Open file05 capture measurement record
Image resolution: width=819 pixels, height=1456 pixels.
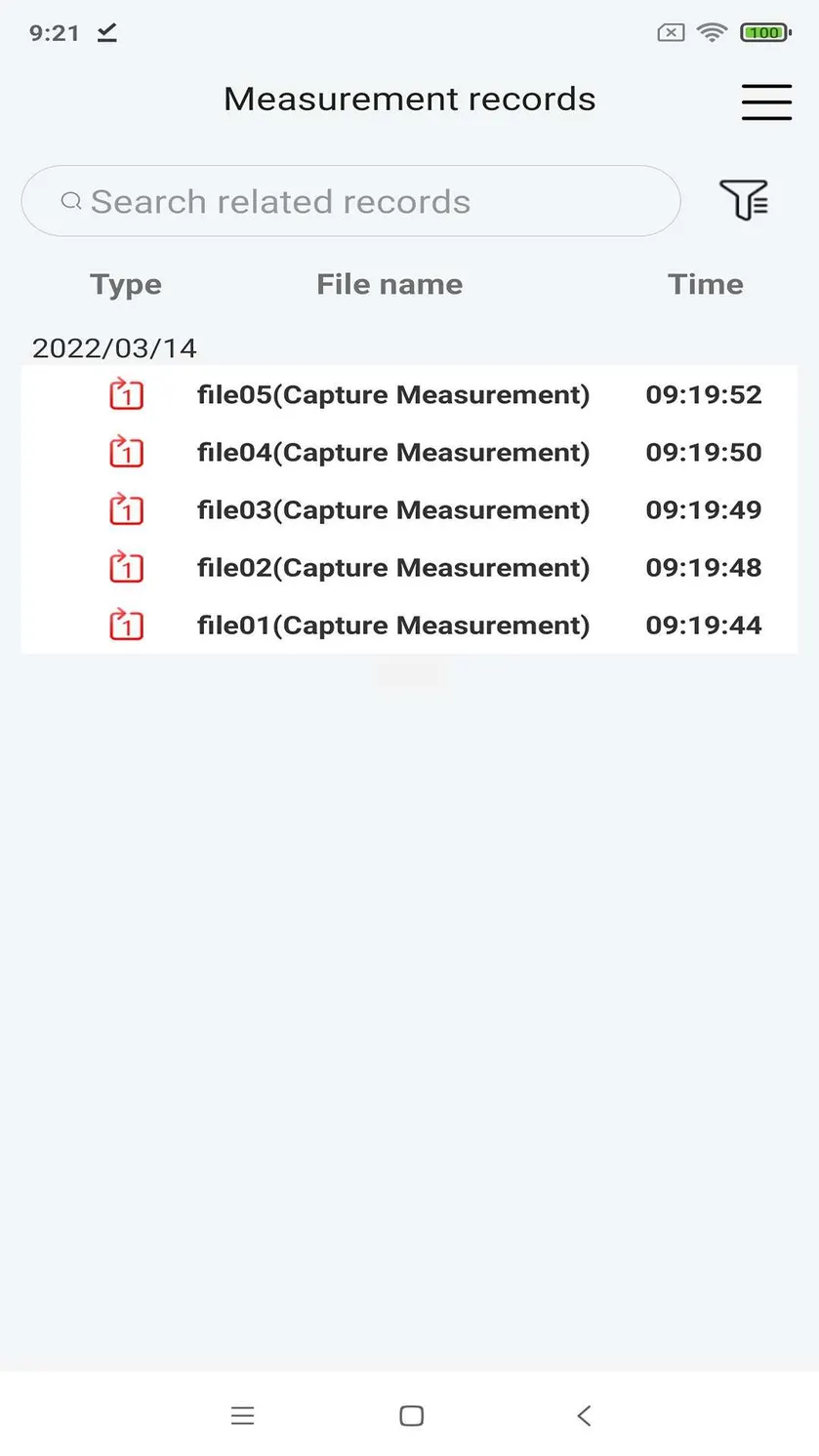tap(409, 394)
